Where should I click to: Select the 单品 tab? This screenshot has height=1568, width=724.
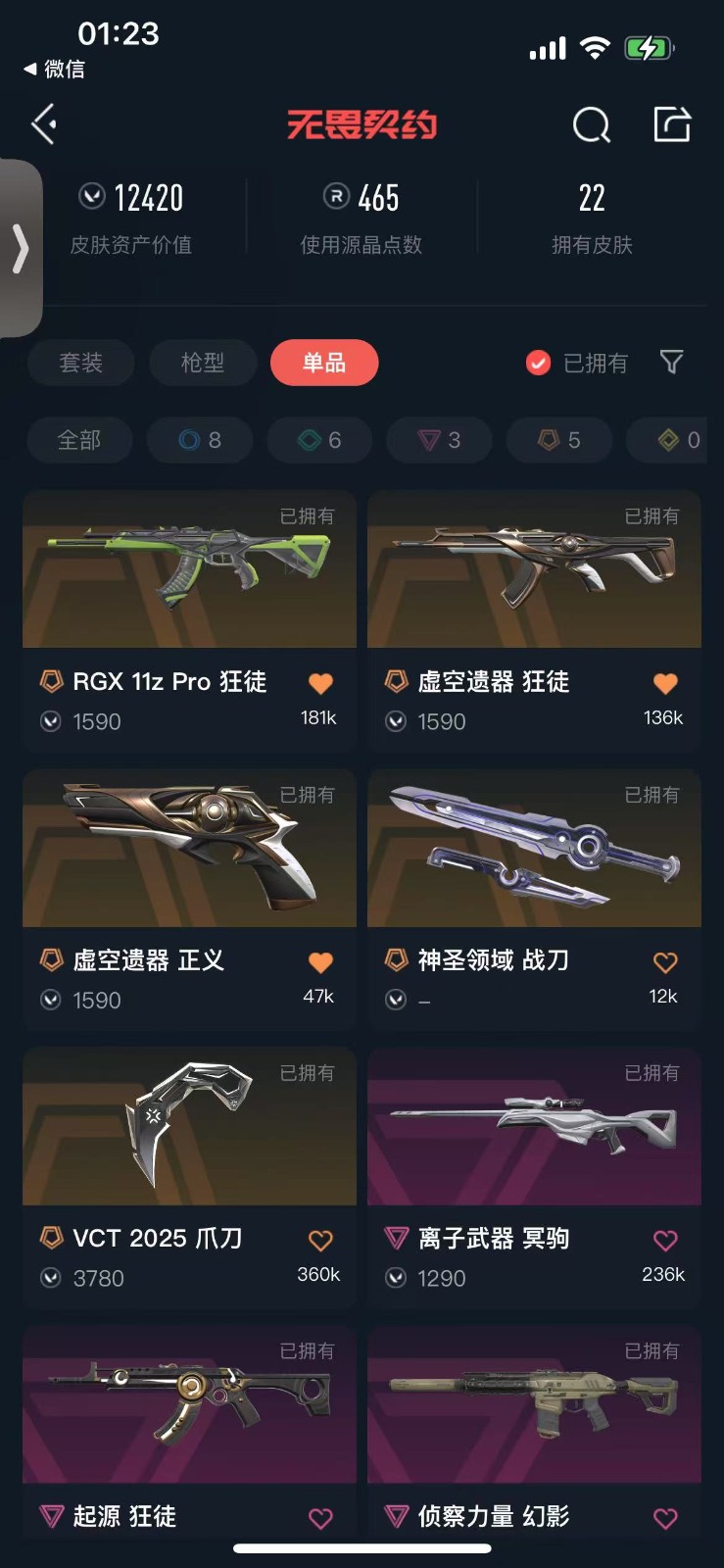323,363
